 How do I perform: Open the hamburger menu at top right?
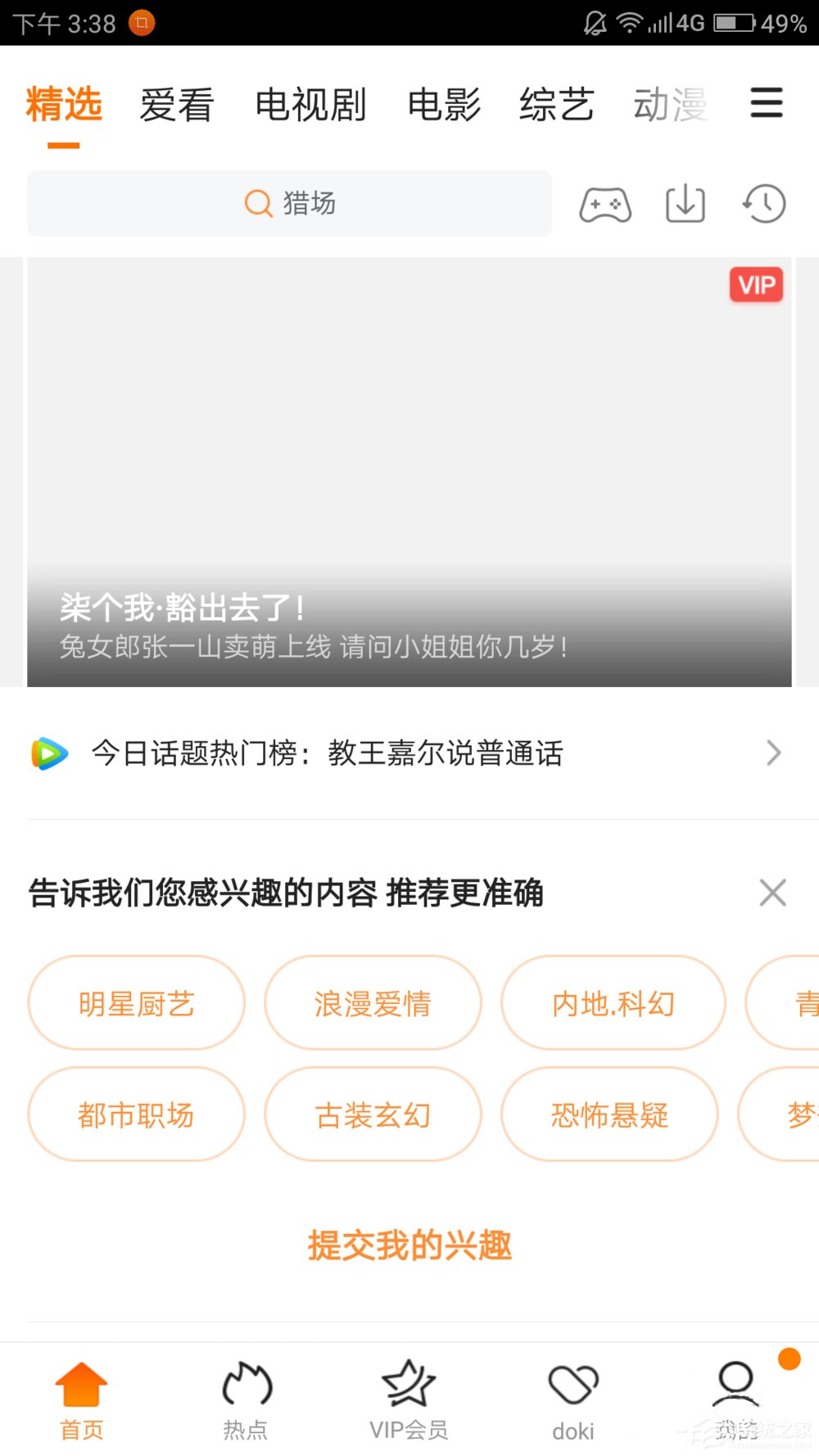[x=766, y=105]
